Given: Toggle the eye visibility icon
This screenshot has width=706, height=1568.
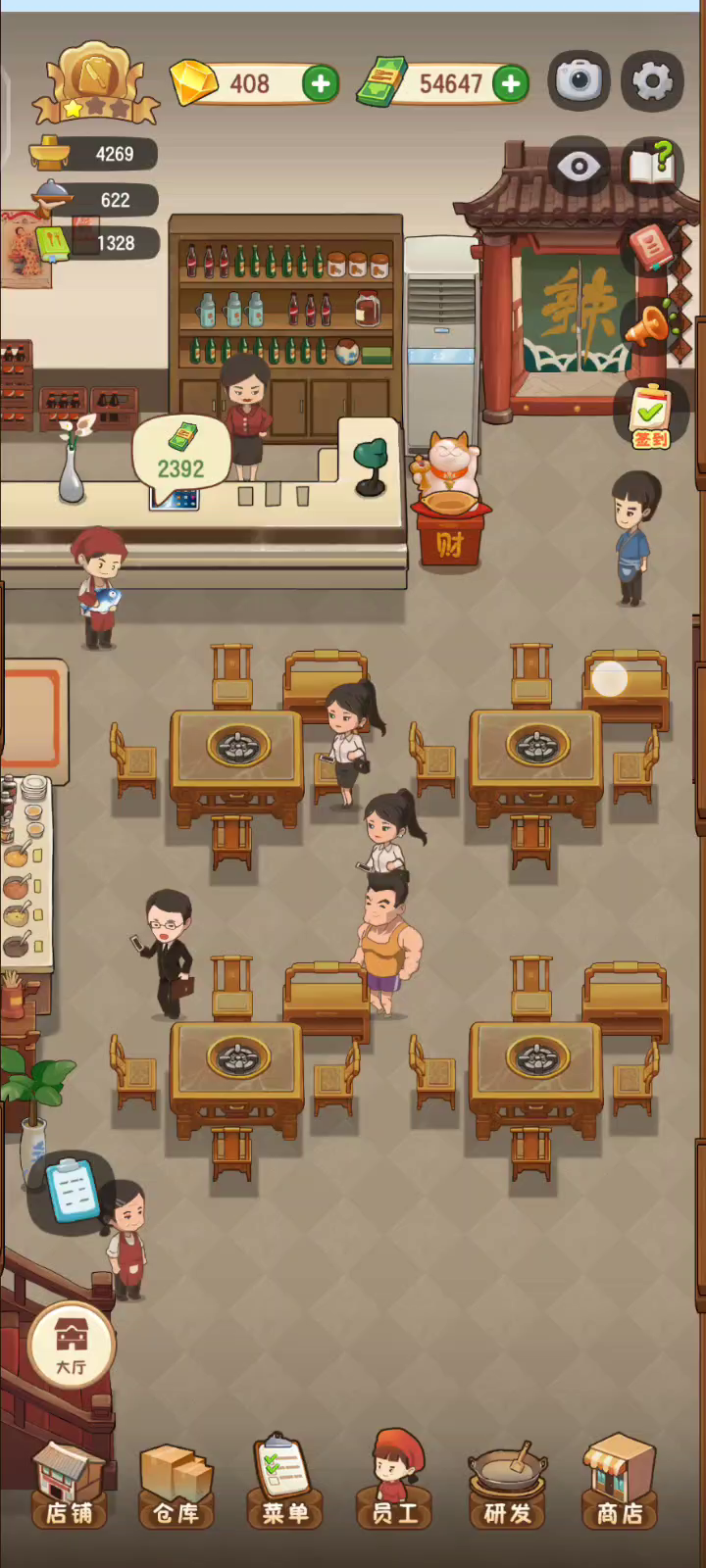Looking at the screenshot, I should pos(579,166).
